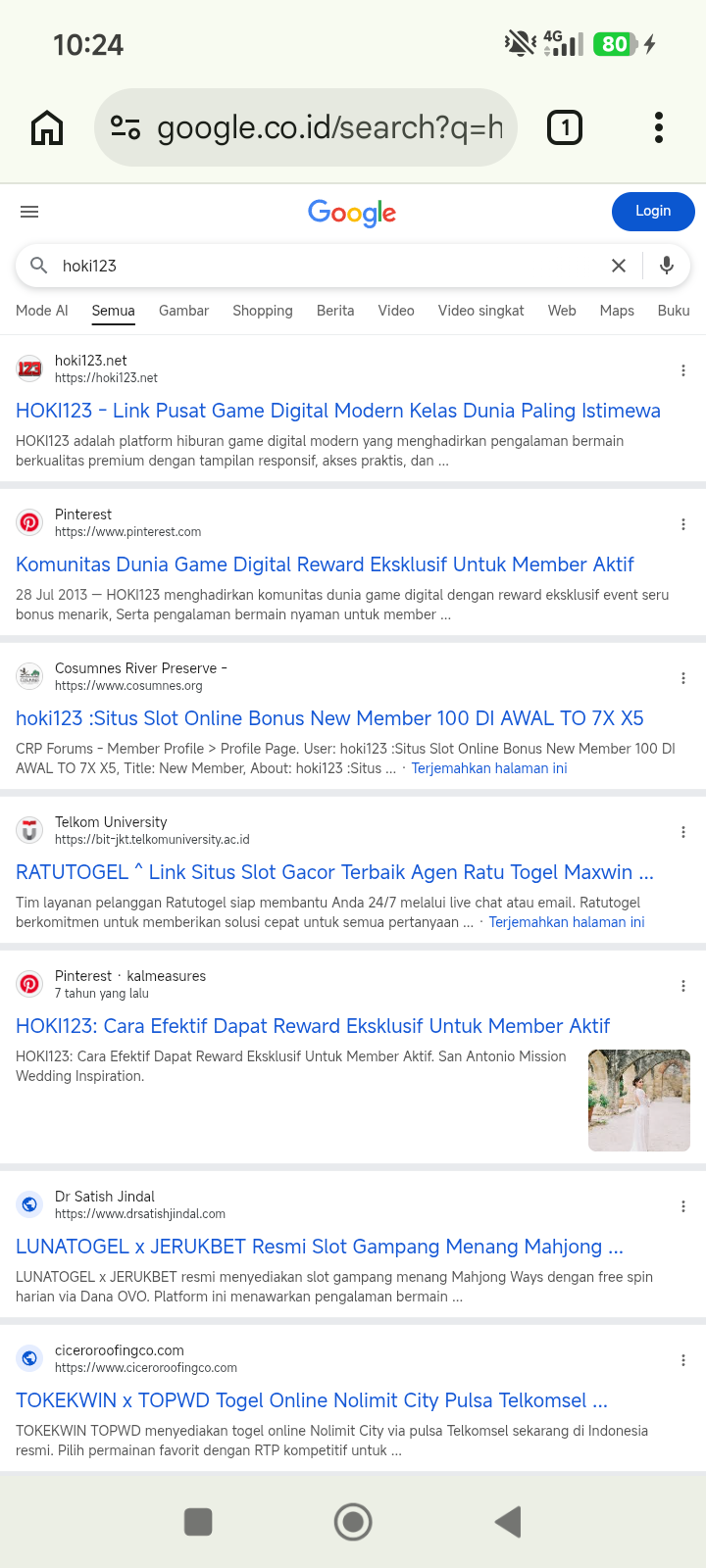This screenshot has height=1568, width=706.
Task: Start voice search with the microphone
Action: coord(667,266)
